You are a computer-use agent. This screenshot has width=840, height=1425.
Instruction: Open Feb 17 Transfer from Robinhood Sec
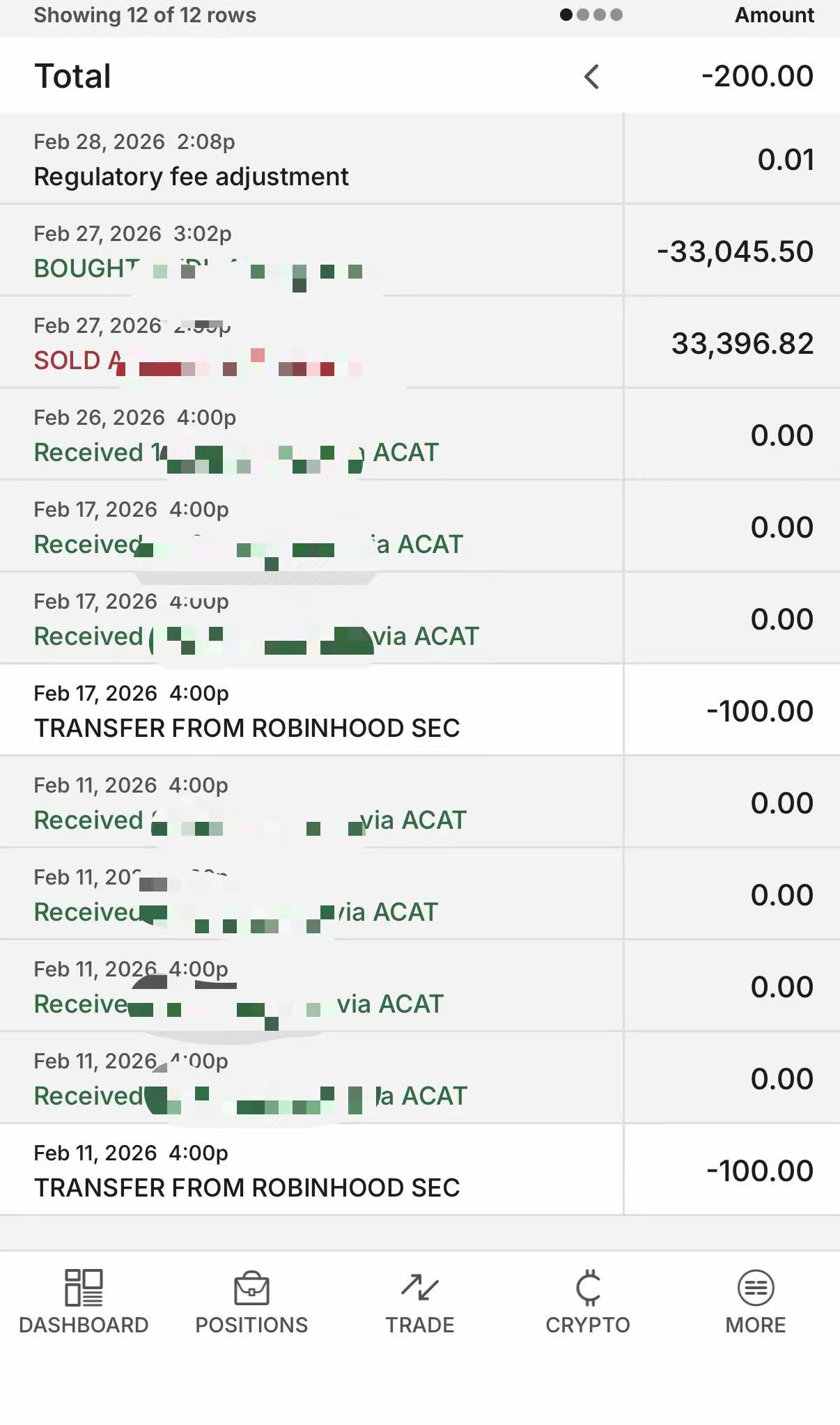coord(311,710)
